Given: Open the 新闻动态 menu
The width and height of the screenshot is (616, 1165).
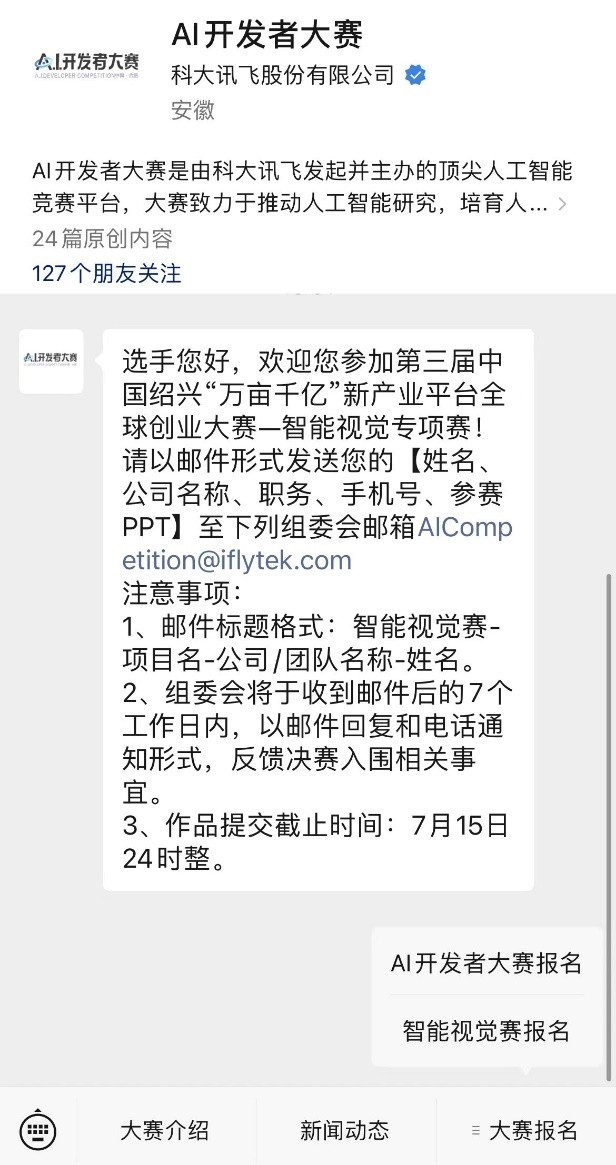Looking at the screenshot, I should coord(345,1131).
